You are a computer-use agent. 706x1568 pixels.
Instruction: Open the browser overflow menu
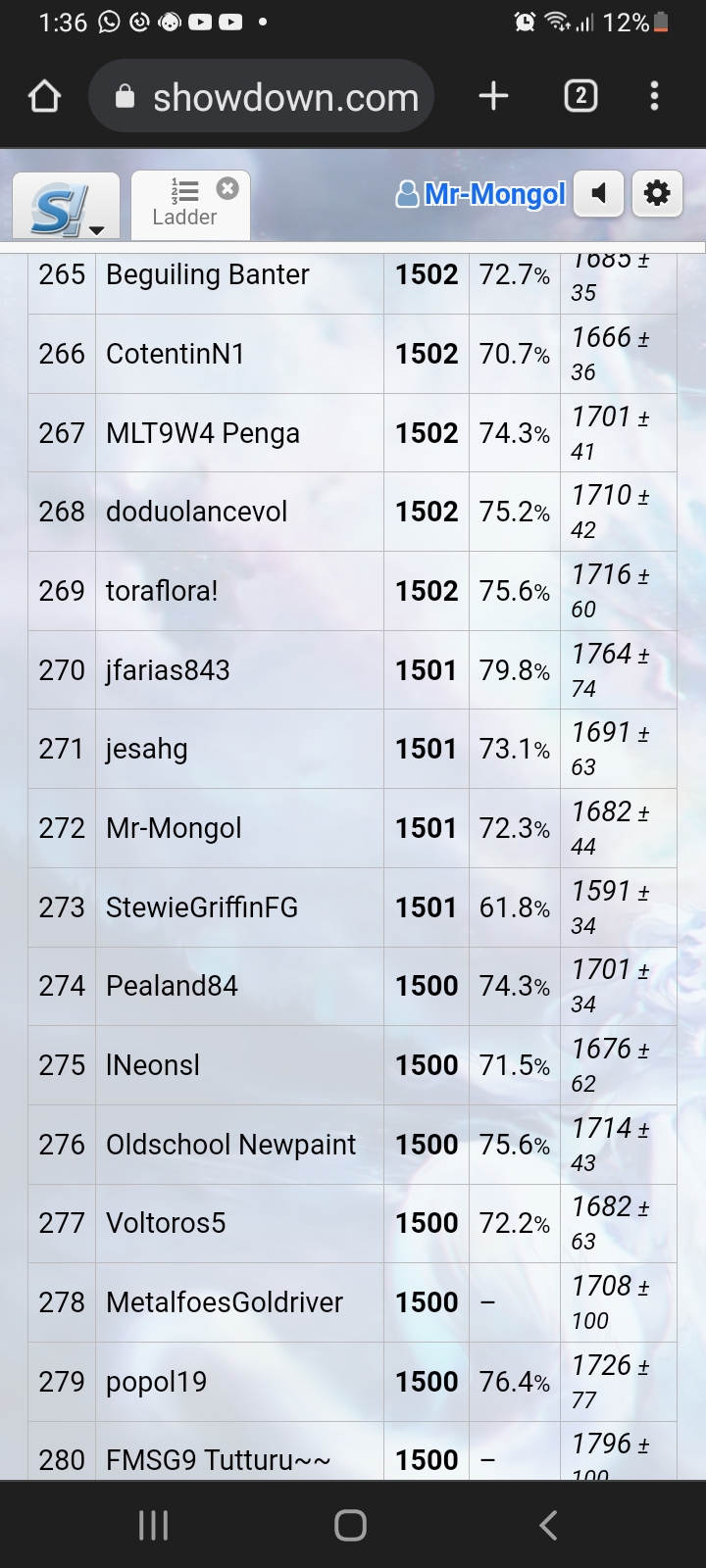pos(654,96)
